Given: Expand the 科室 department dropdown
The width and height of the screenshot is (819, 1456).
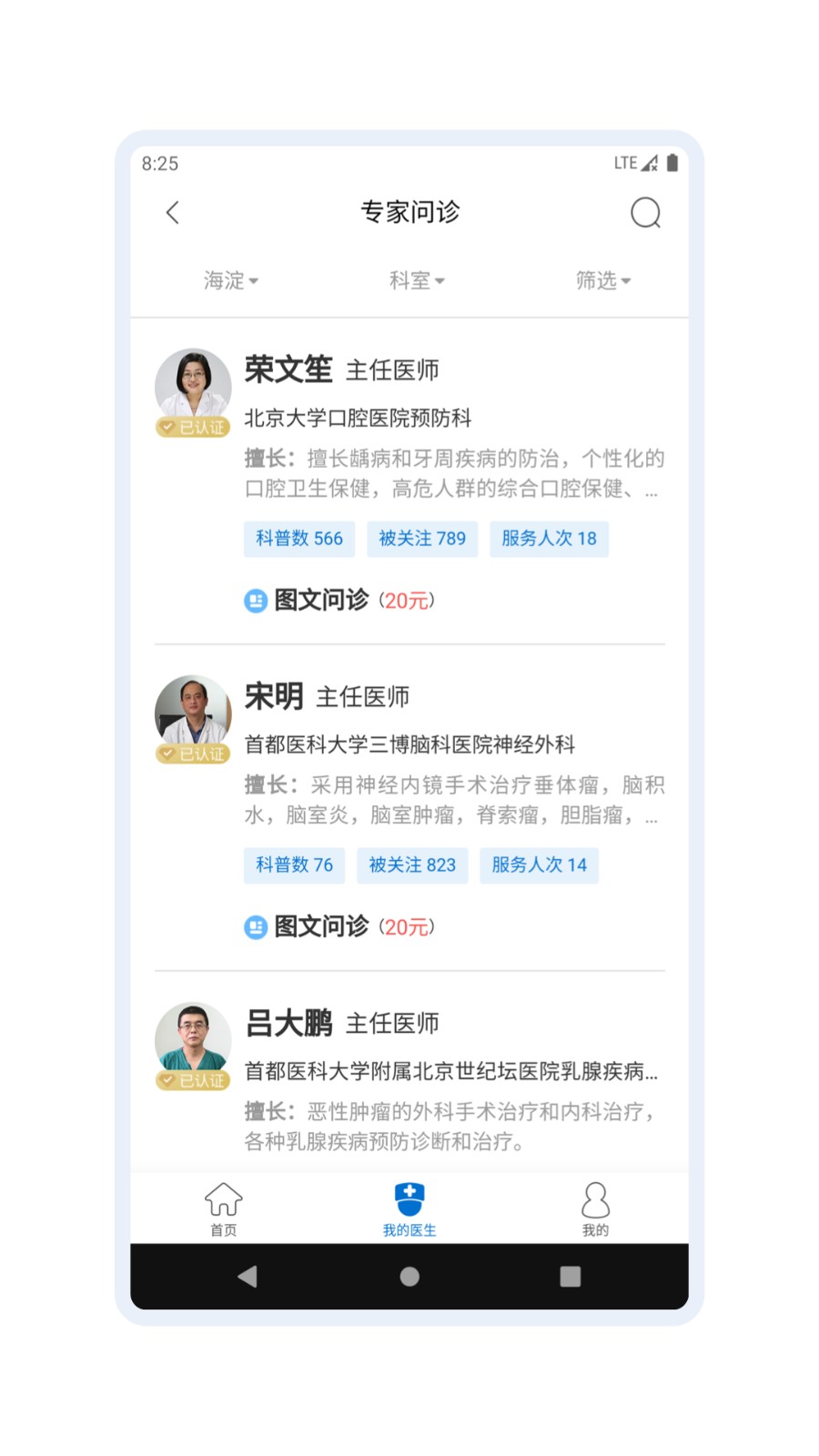Looking at the screenshot, I should click(x=416, y=280).
